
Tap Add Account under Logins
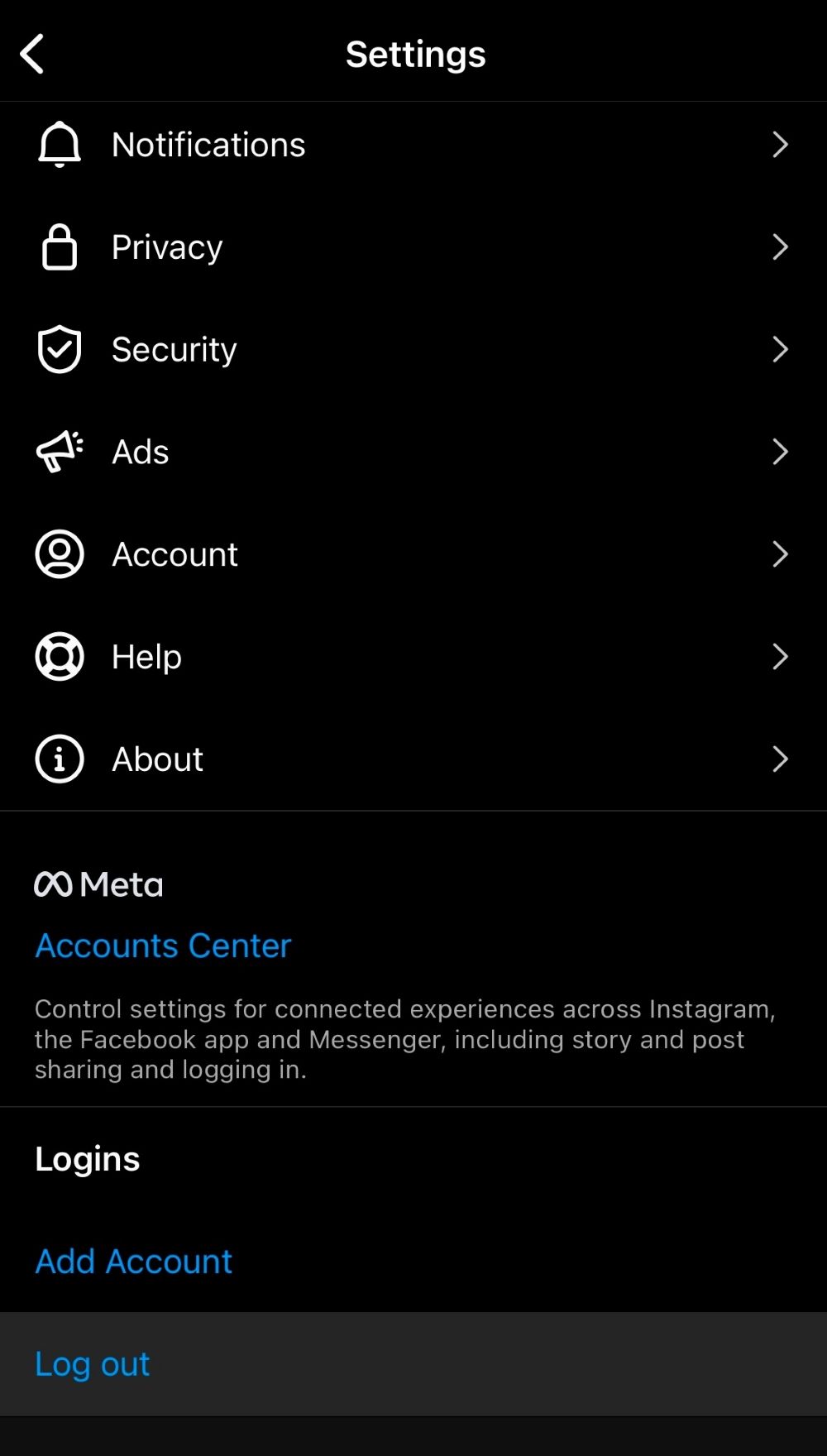[133, 1262]
